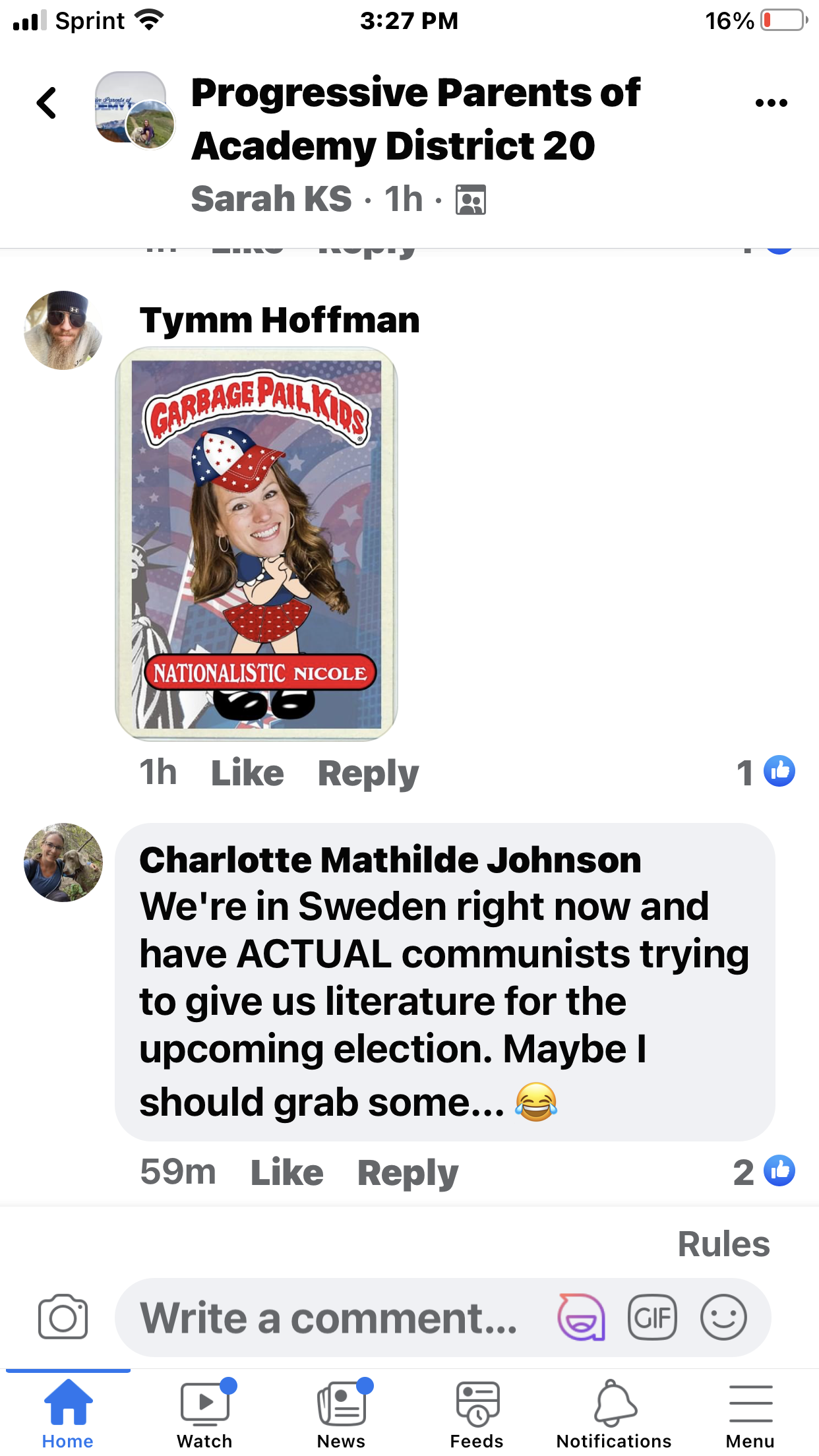Open the three-dot overflow menu

[x=771, y=103]
